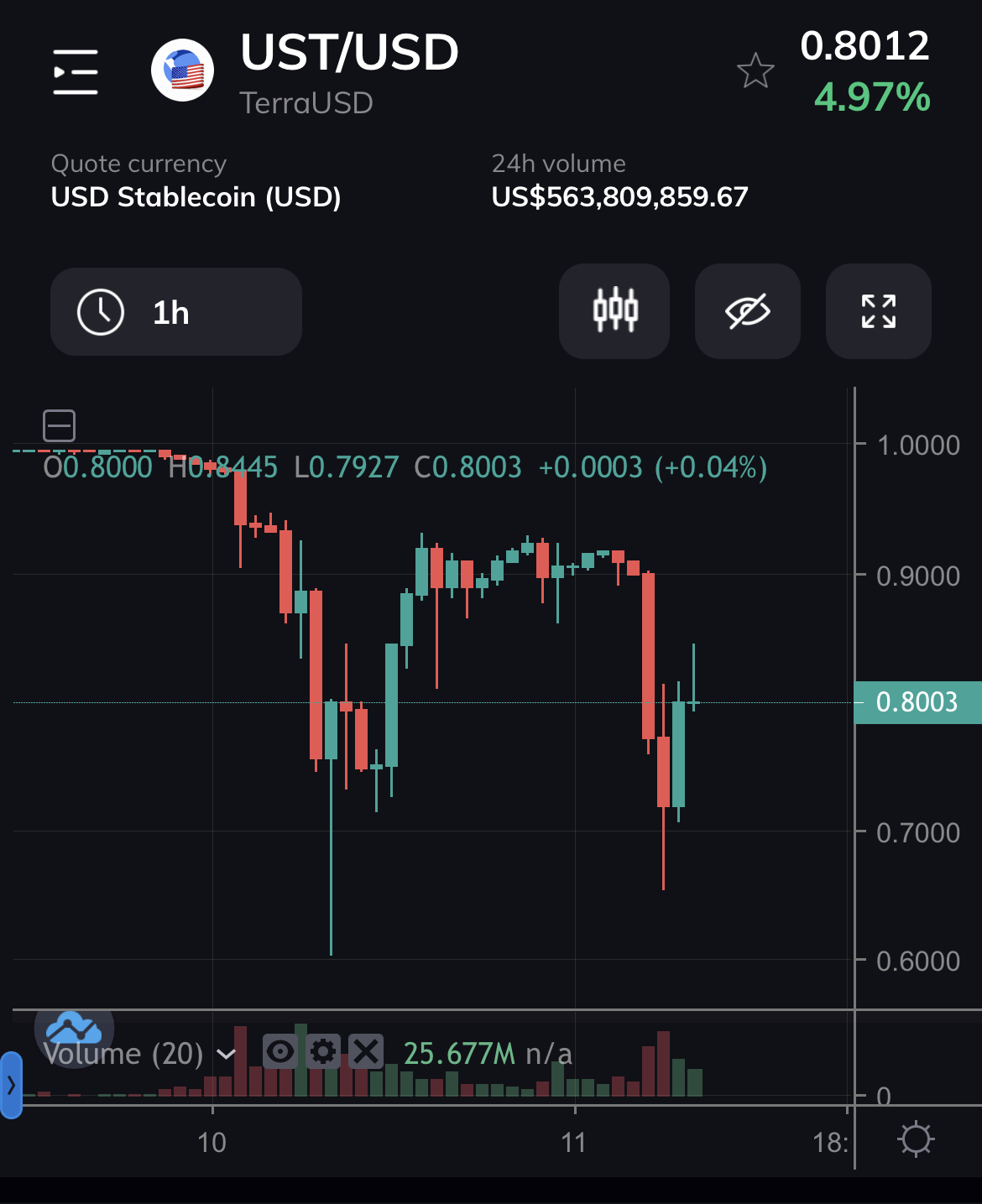Remove the Volume indicator with X
Screen dimensions: 982x1204
click(x=366, y=1051)
